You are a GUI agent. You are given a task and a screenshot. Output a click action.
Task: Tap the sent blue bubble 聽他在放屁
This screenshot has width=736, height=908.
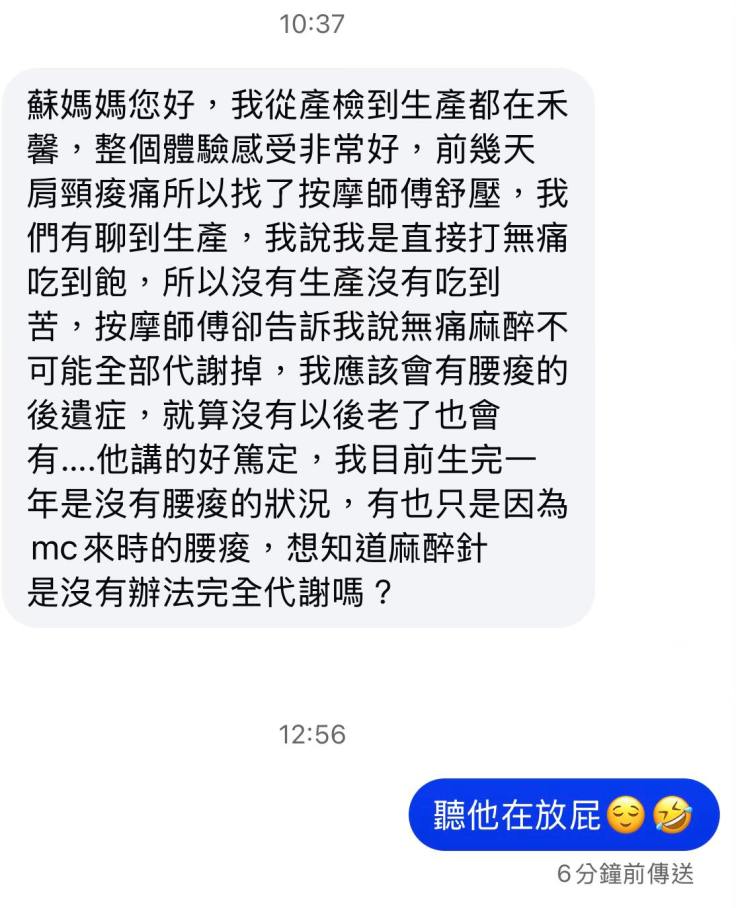(x=564, y=815)
